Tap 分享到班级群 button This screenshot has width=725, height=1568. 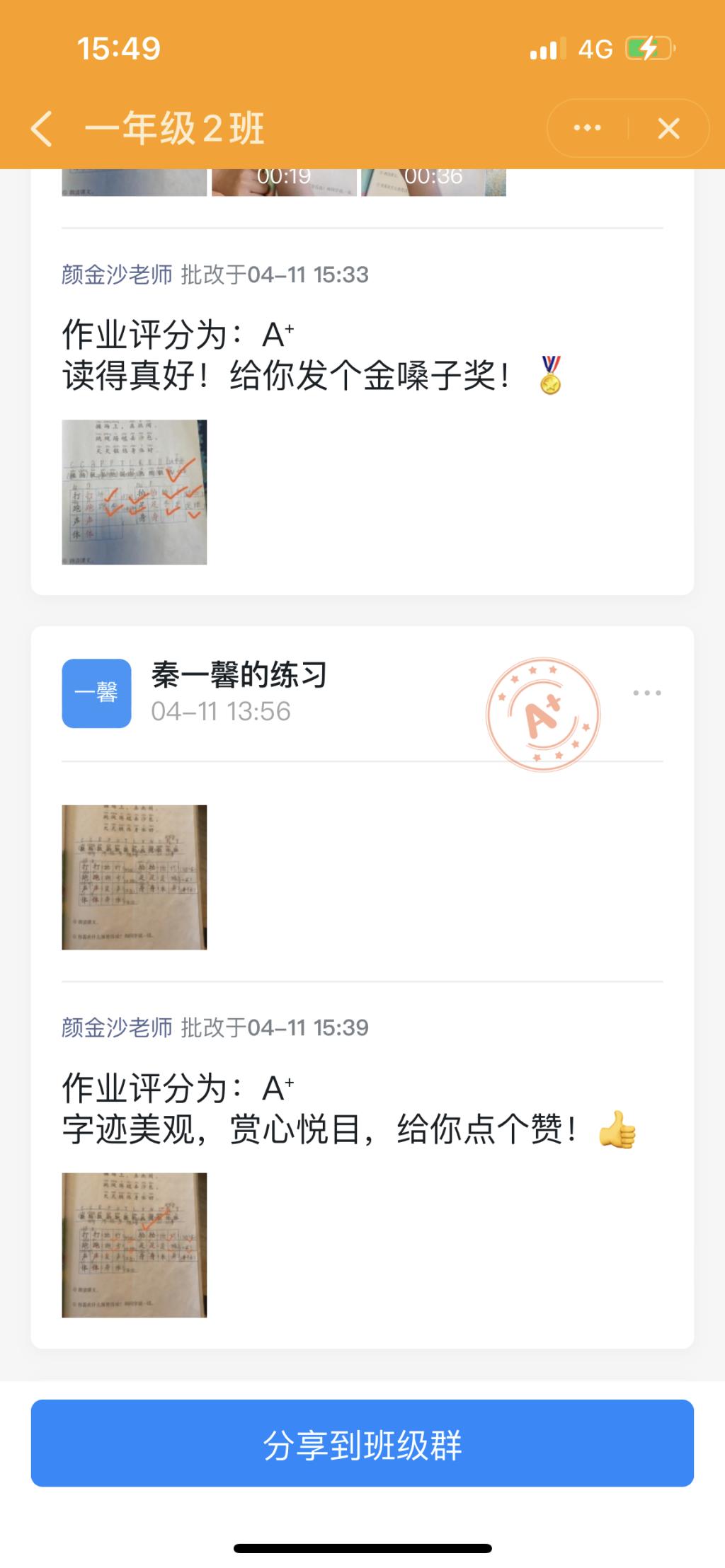pyautogui.click(x=362, y=1443)
